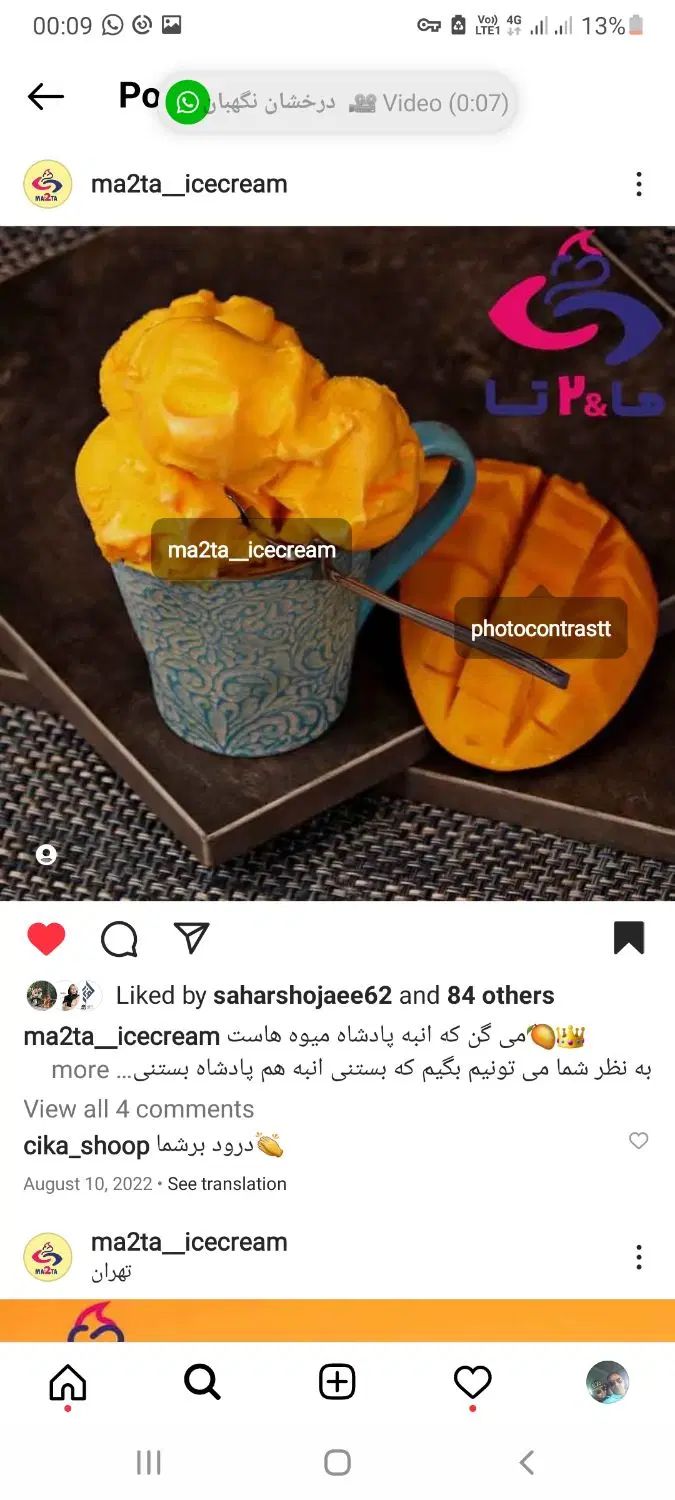Like cika_shoop's comment
Screen dimensions: 675x1500
[638, 1141]
